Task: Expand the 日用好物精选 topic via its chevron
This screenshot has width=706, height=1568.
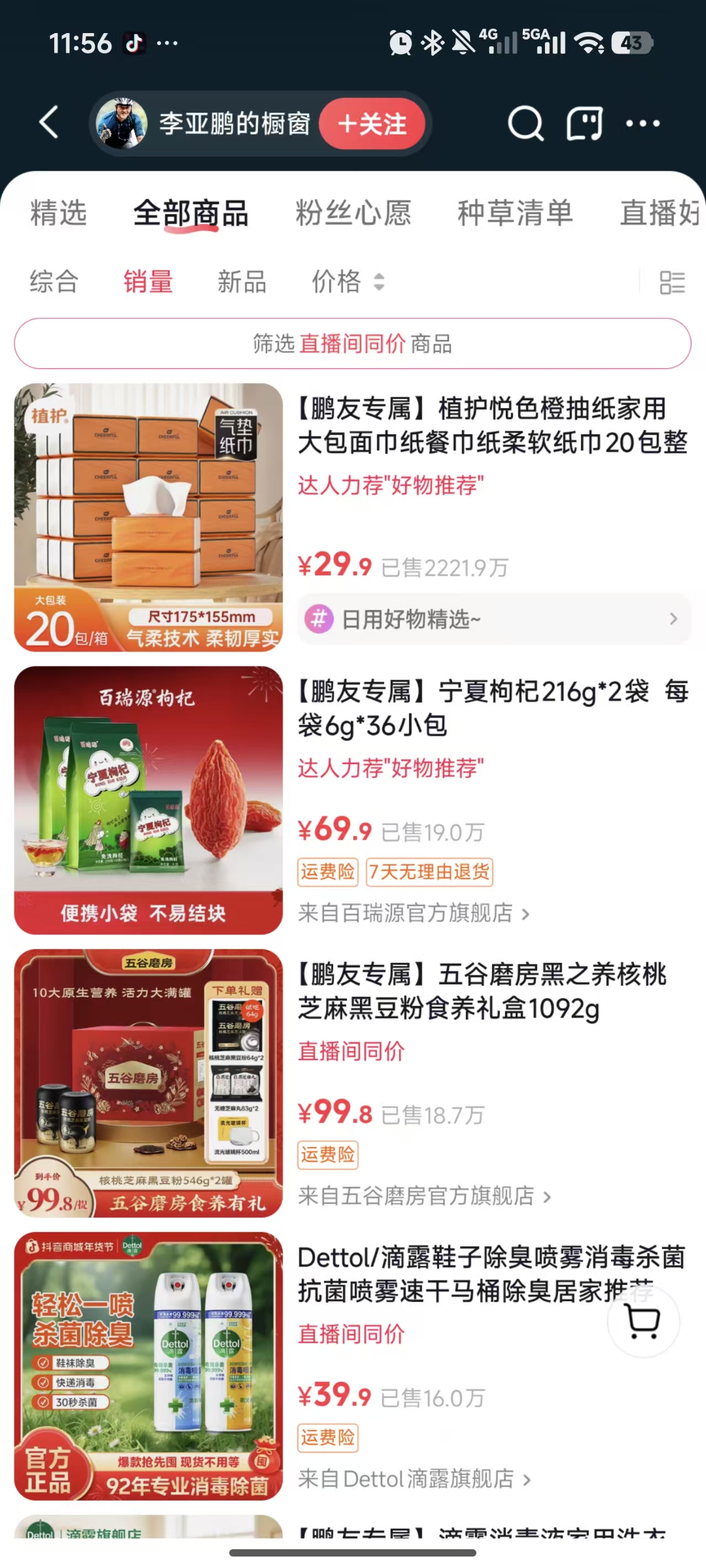Action: click(x=672, y=619)
